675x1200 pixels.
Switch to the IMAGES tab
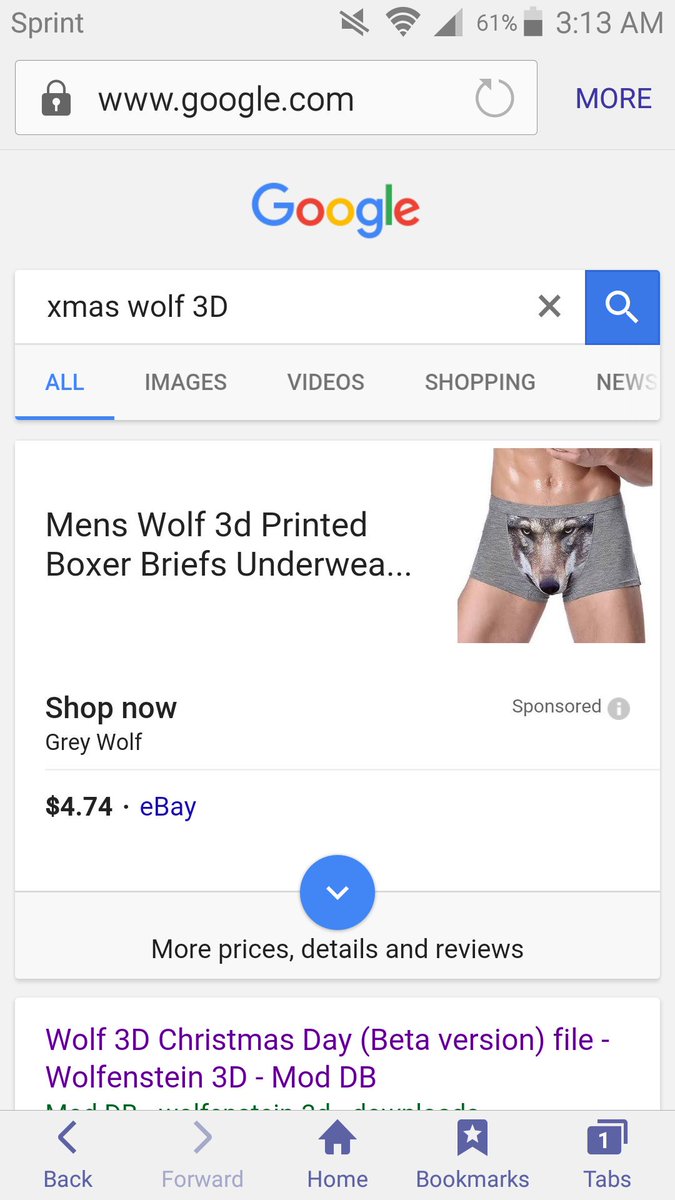185,382
